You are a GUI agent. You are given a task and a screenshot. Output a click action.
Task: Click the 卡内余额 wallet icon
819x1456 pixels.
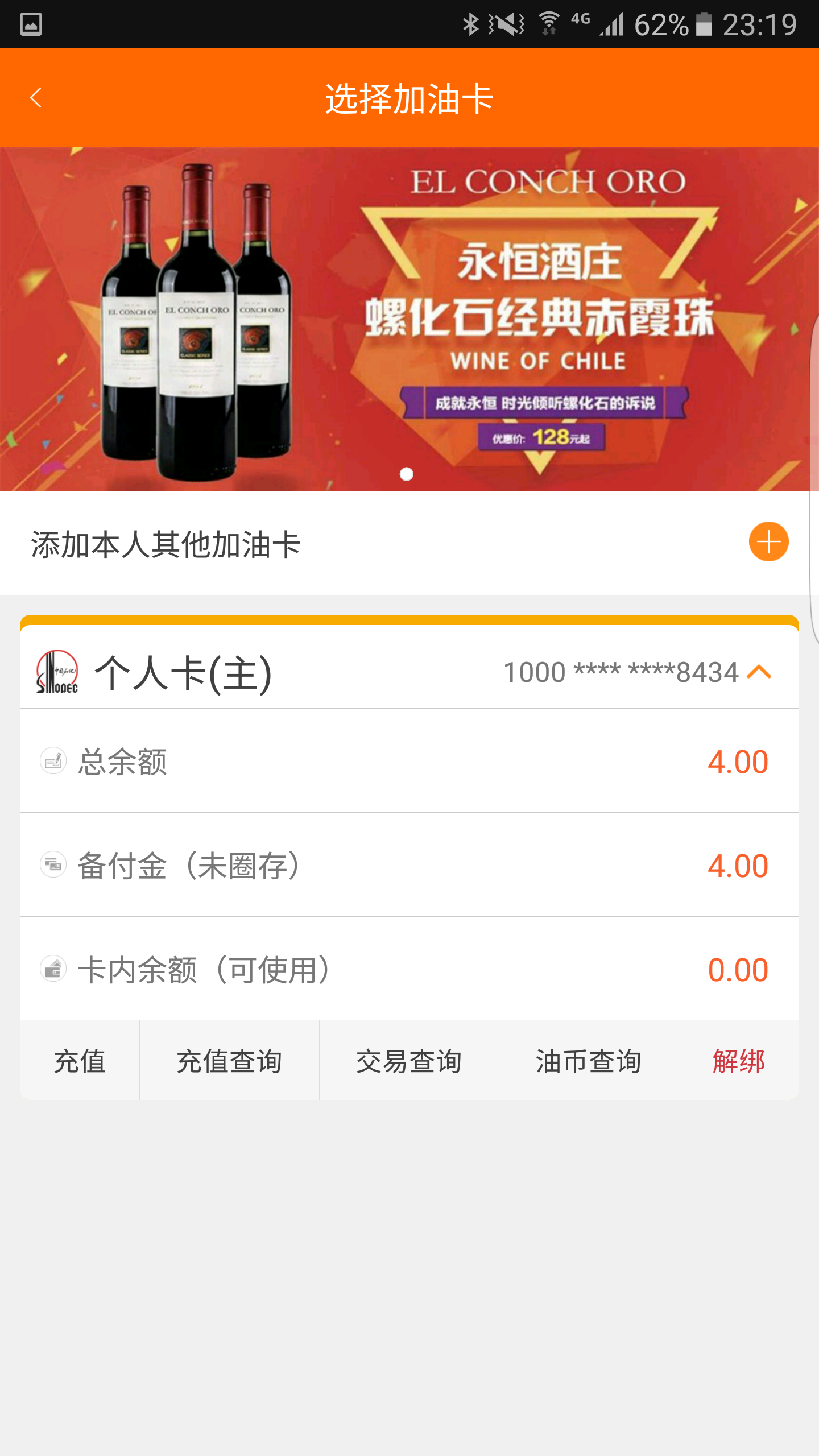(x=52, y=969)
